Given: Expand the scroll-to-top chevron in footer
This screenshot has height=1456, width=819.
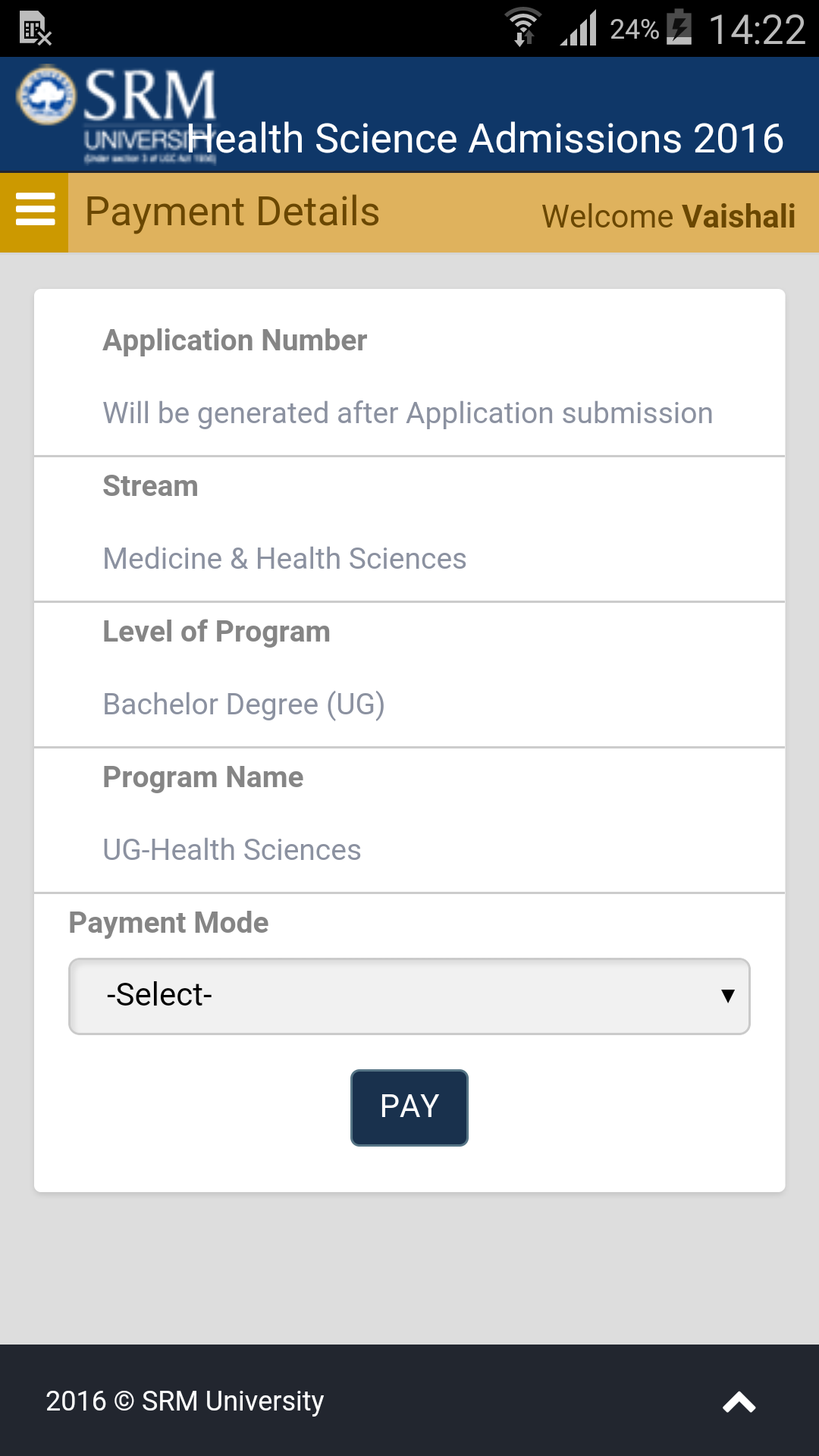Looking at the screenshot, I should point(739,1401).
